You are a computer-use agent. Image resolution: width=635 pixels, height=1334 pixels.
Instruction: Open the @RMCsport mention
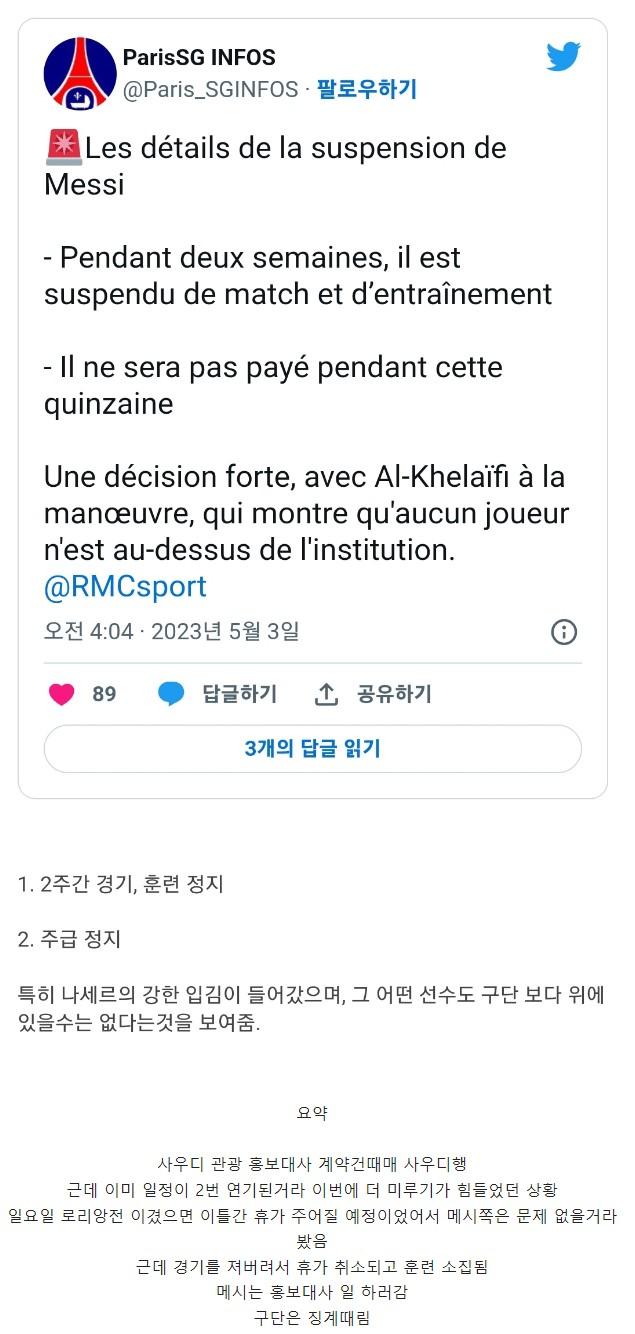(x=125, y=587)
